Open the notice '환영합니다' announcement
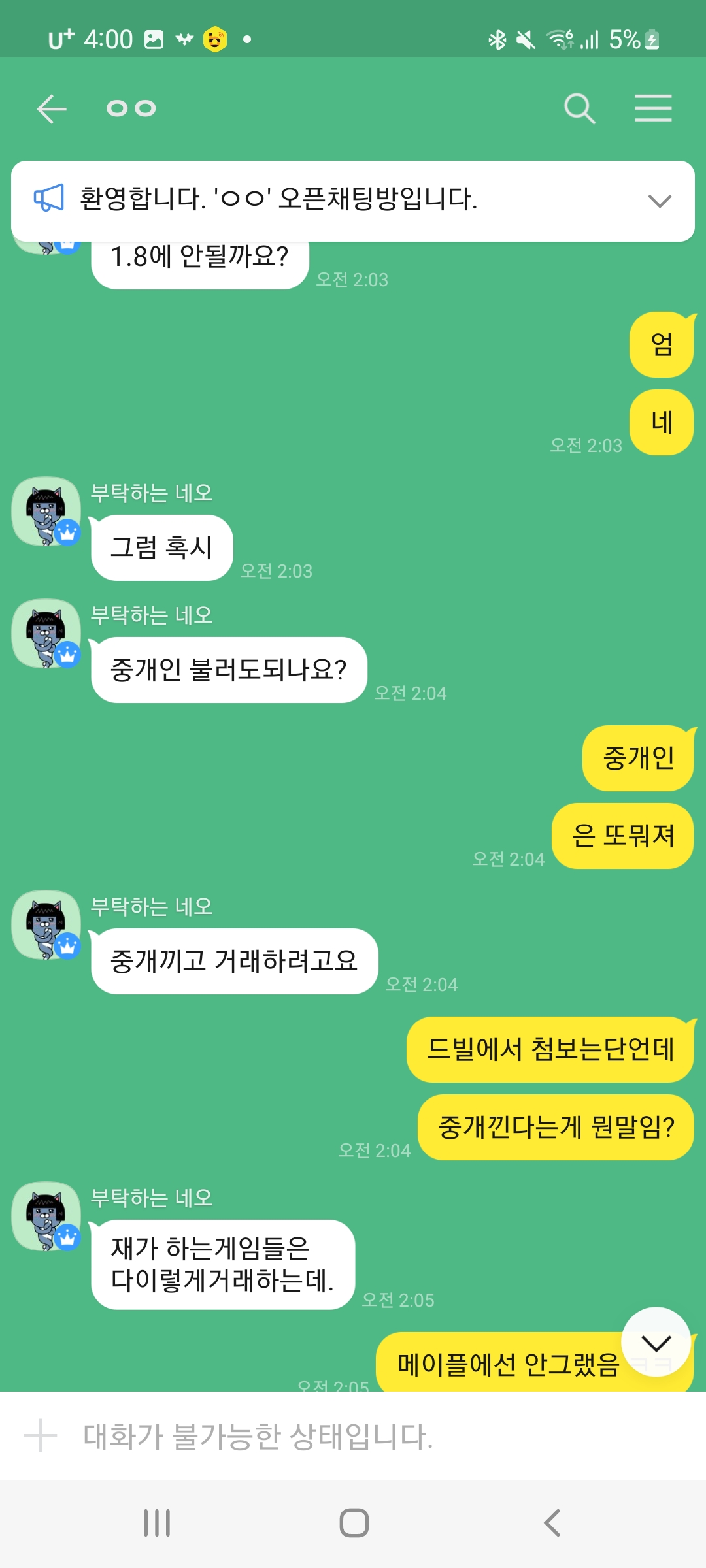Image resolution: width=706 pixels, height=1568 pixels. 278,199
